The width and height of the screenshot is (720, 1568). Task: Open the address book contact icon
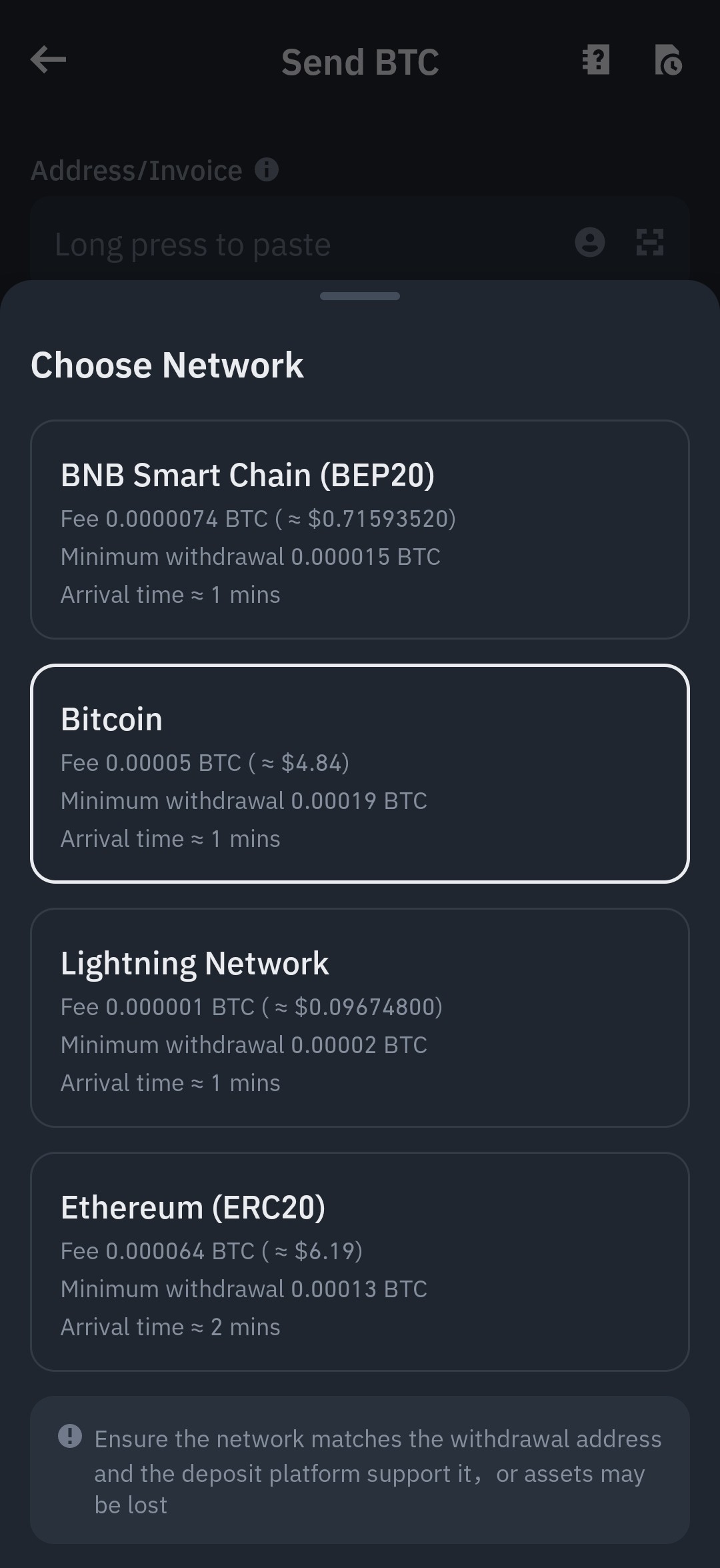click(590, 242)
